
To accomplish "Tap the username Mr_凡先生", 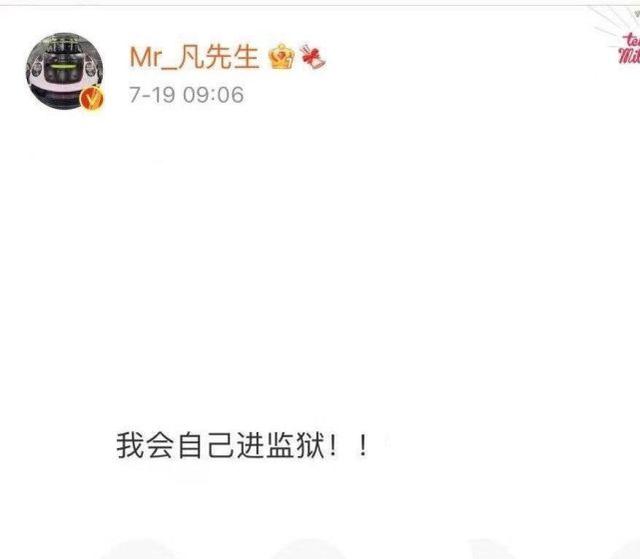I will [x=194, y=57].
